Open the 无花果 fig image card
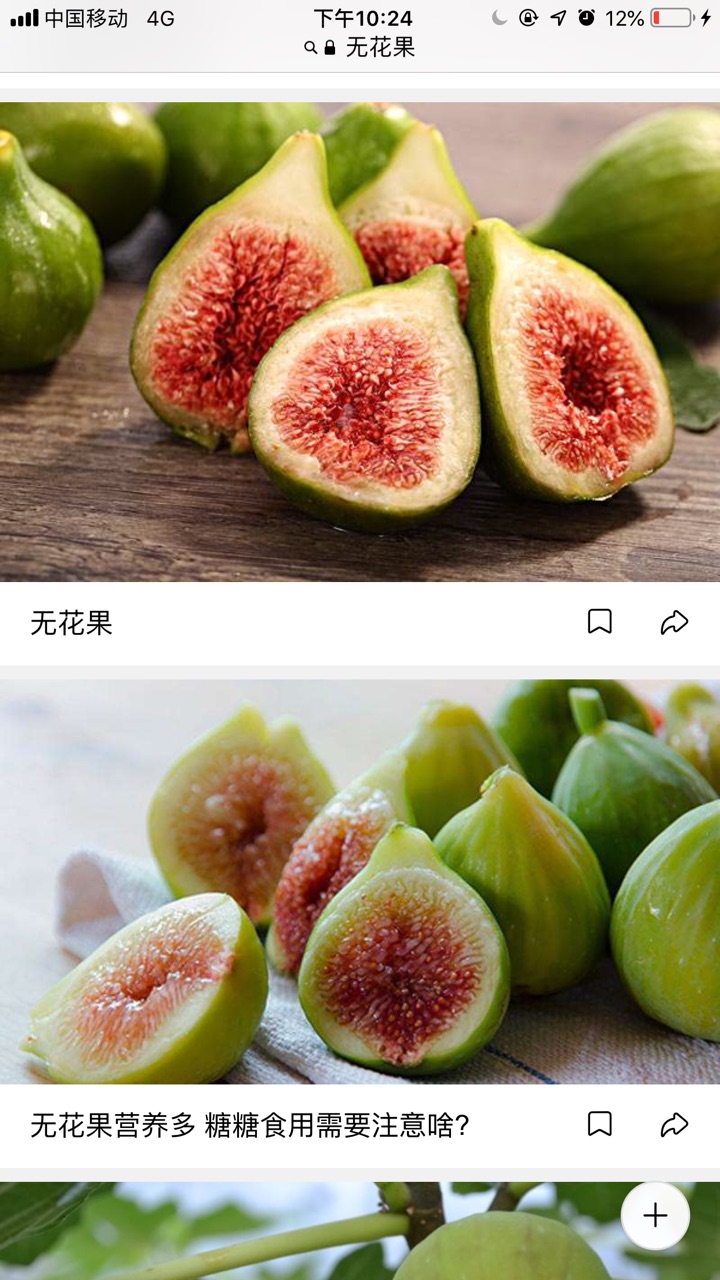Viewport: 720px width, 1280px height. (360, 341)
